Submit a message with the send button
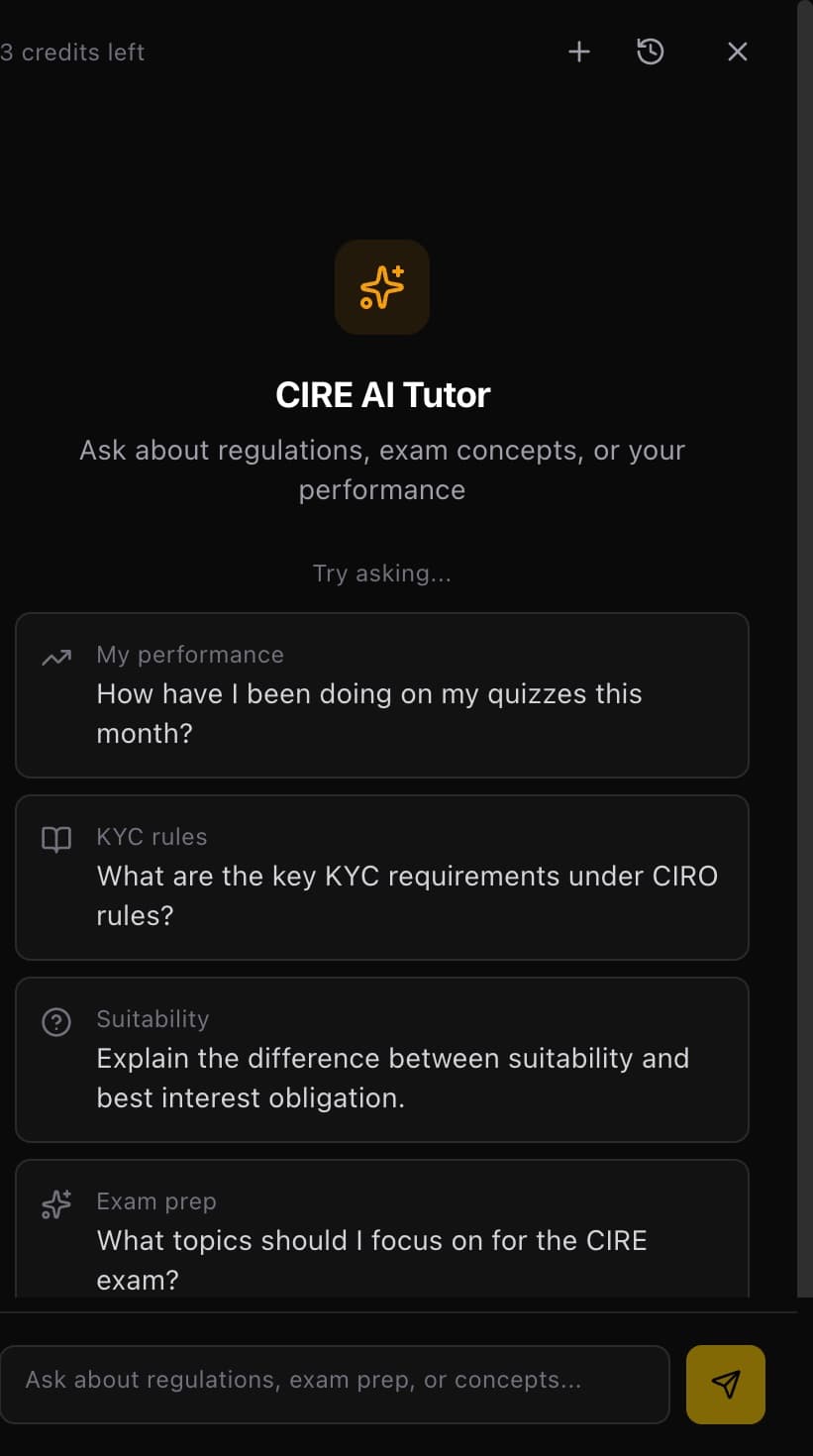This screenshot has height=1456, width=813. 725,1385
